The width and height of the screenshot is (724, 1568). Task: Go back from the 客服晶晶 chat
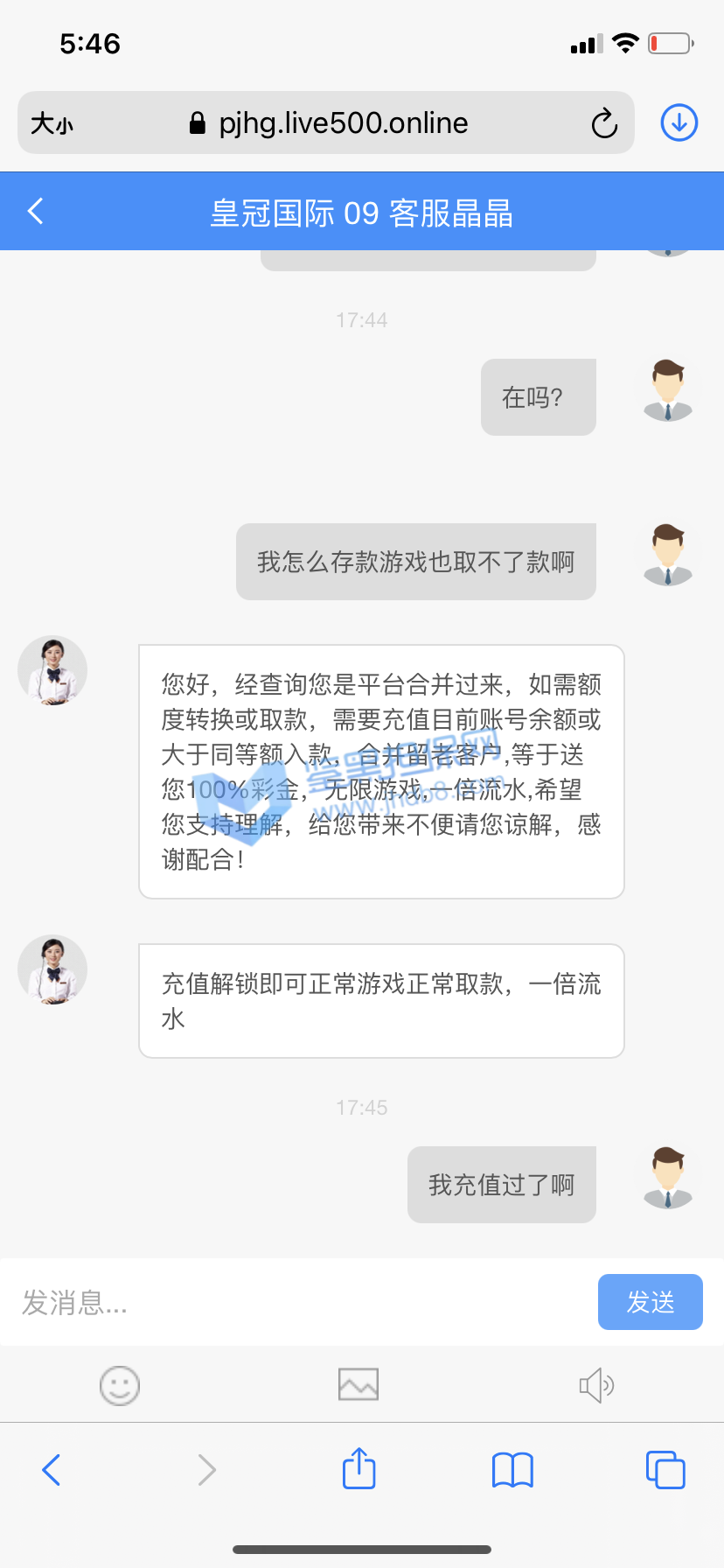(x=36, y=211)
